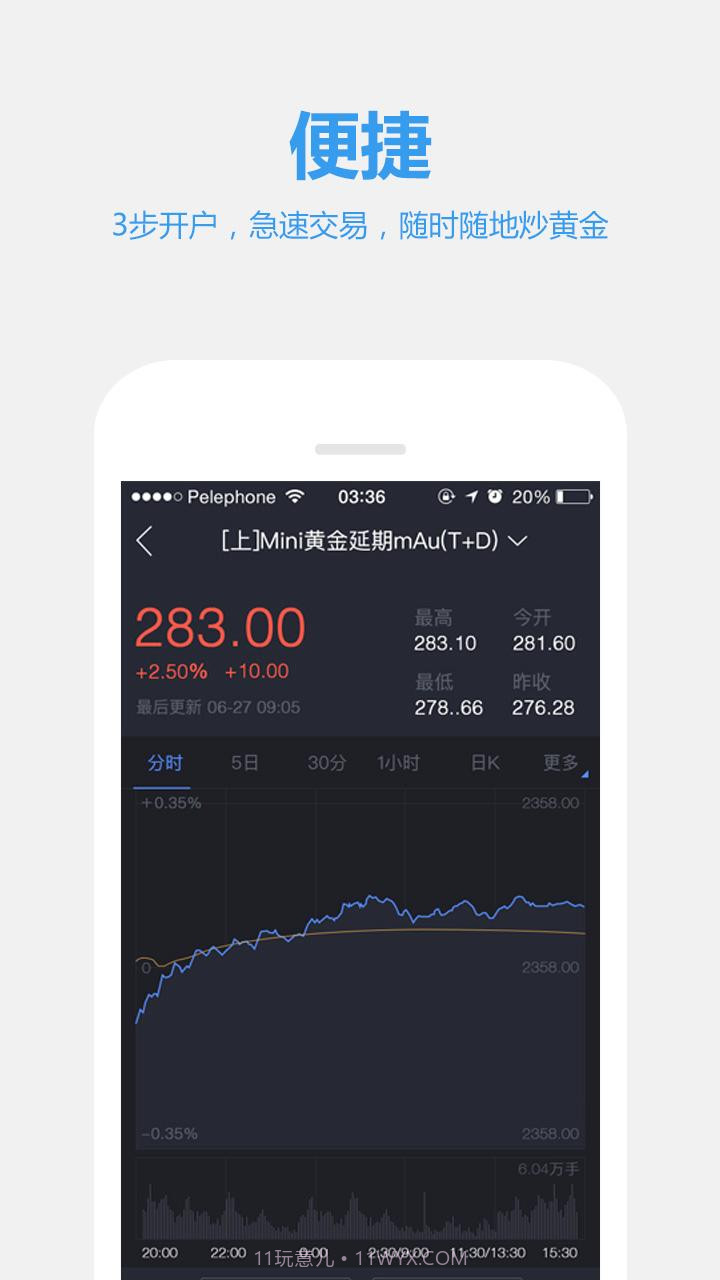720x1280 pixels.
Task: Tap the location arrow icon
Action: 474,497
